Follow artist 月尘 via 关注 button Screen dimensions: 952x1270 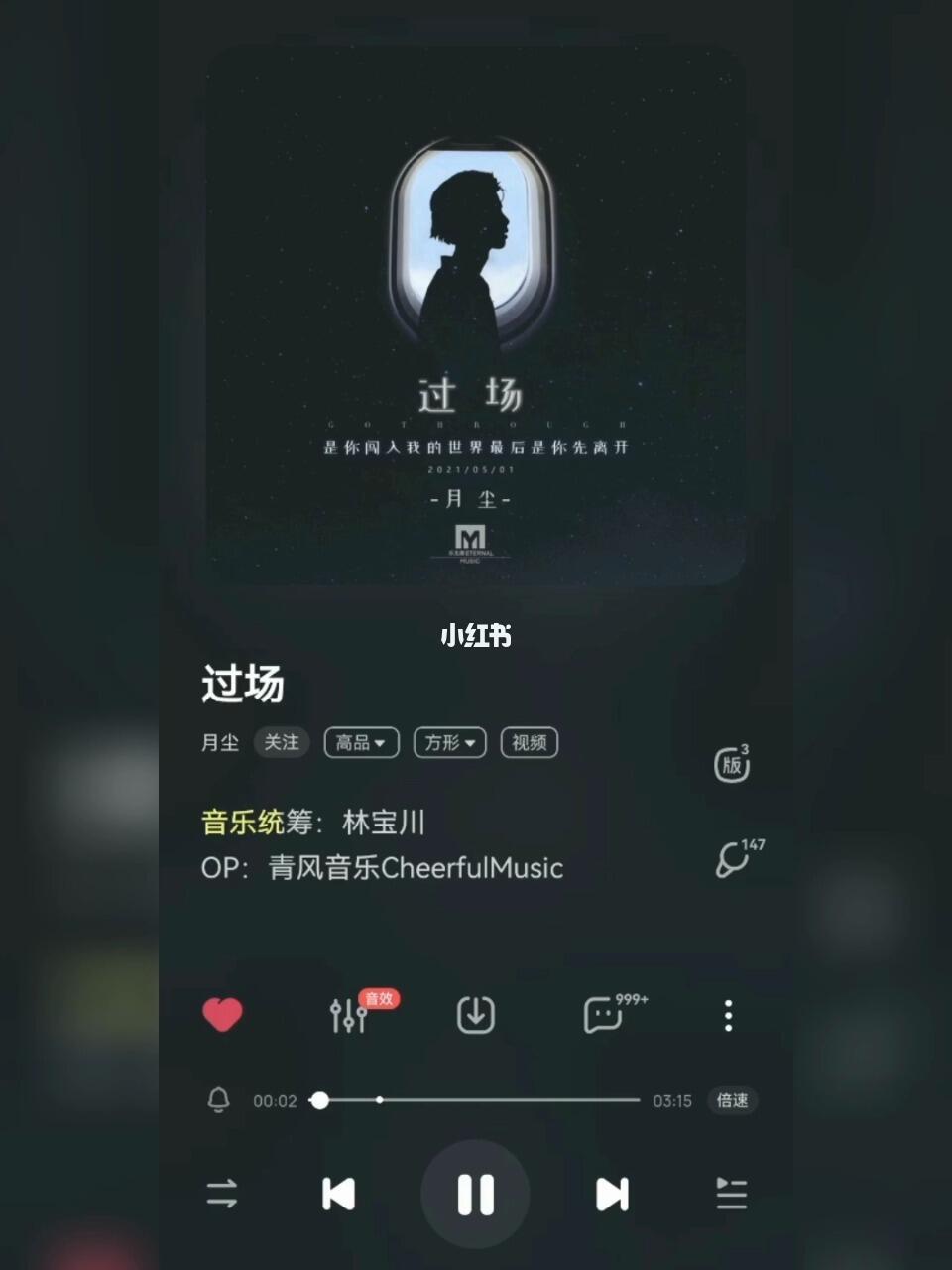tap(282, 742)
